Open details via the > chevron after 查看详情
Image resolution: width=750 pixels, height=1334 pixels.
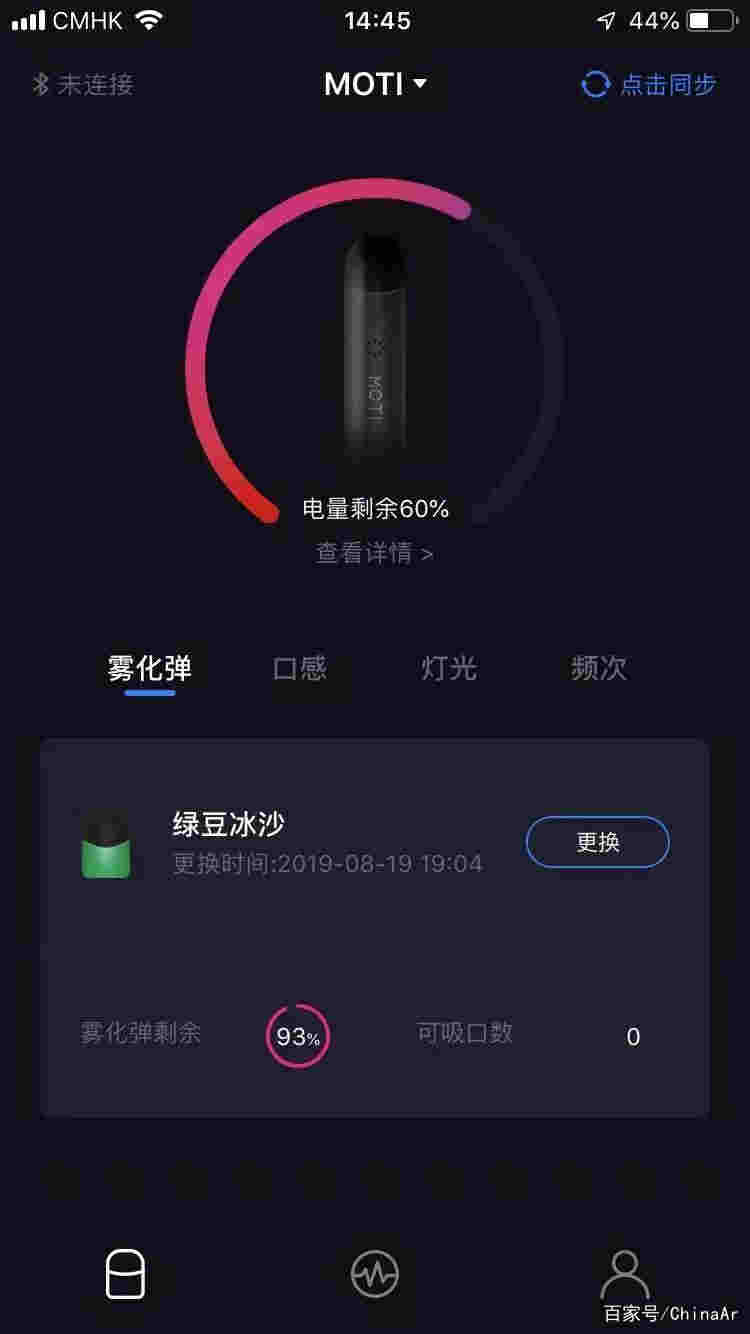428,554
